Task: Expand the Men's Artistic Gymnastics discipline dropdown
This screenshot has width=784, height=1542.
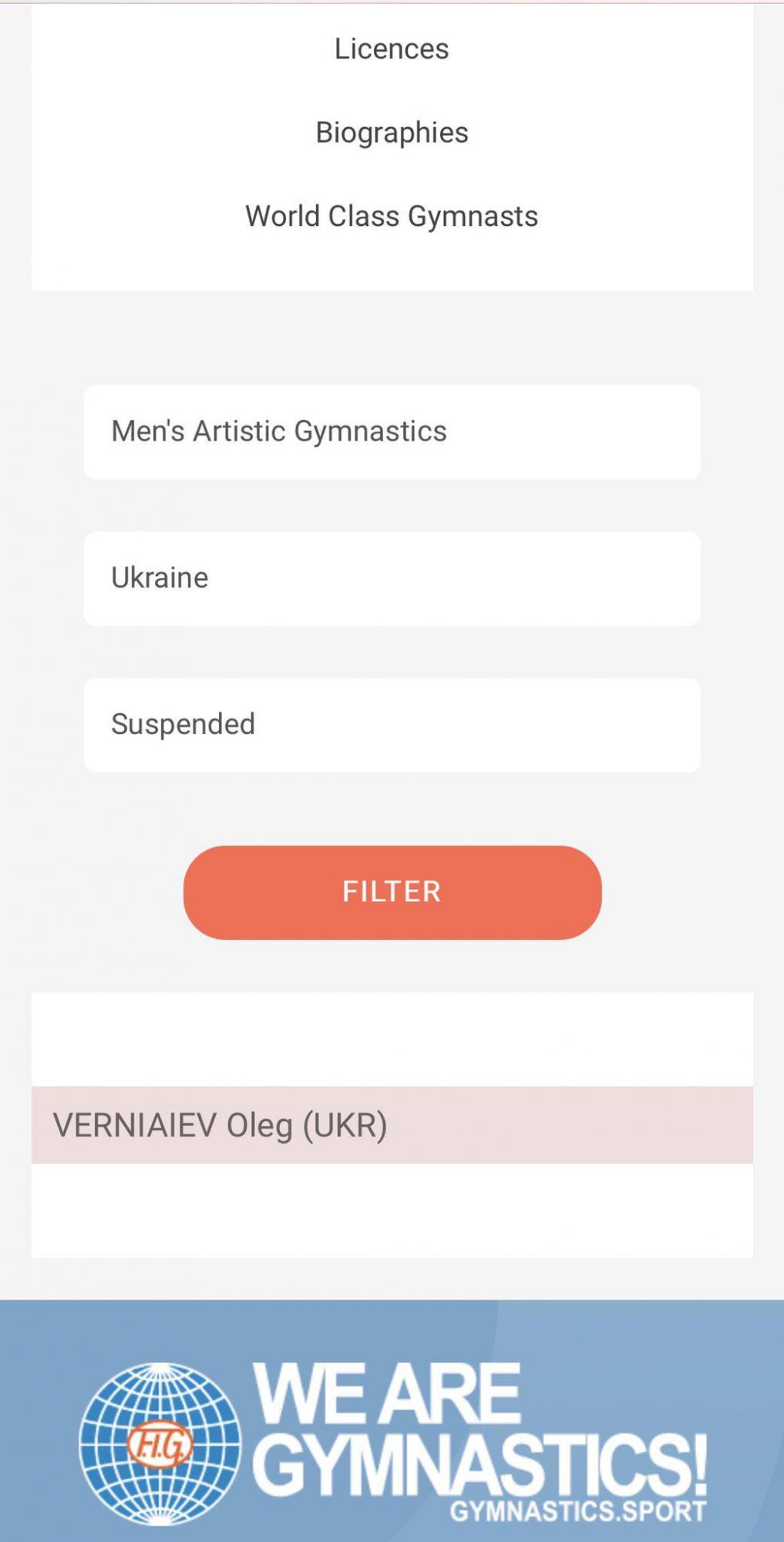Action: pos(392,432)
